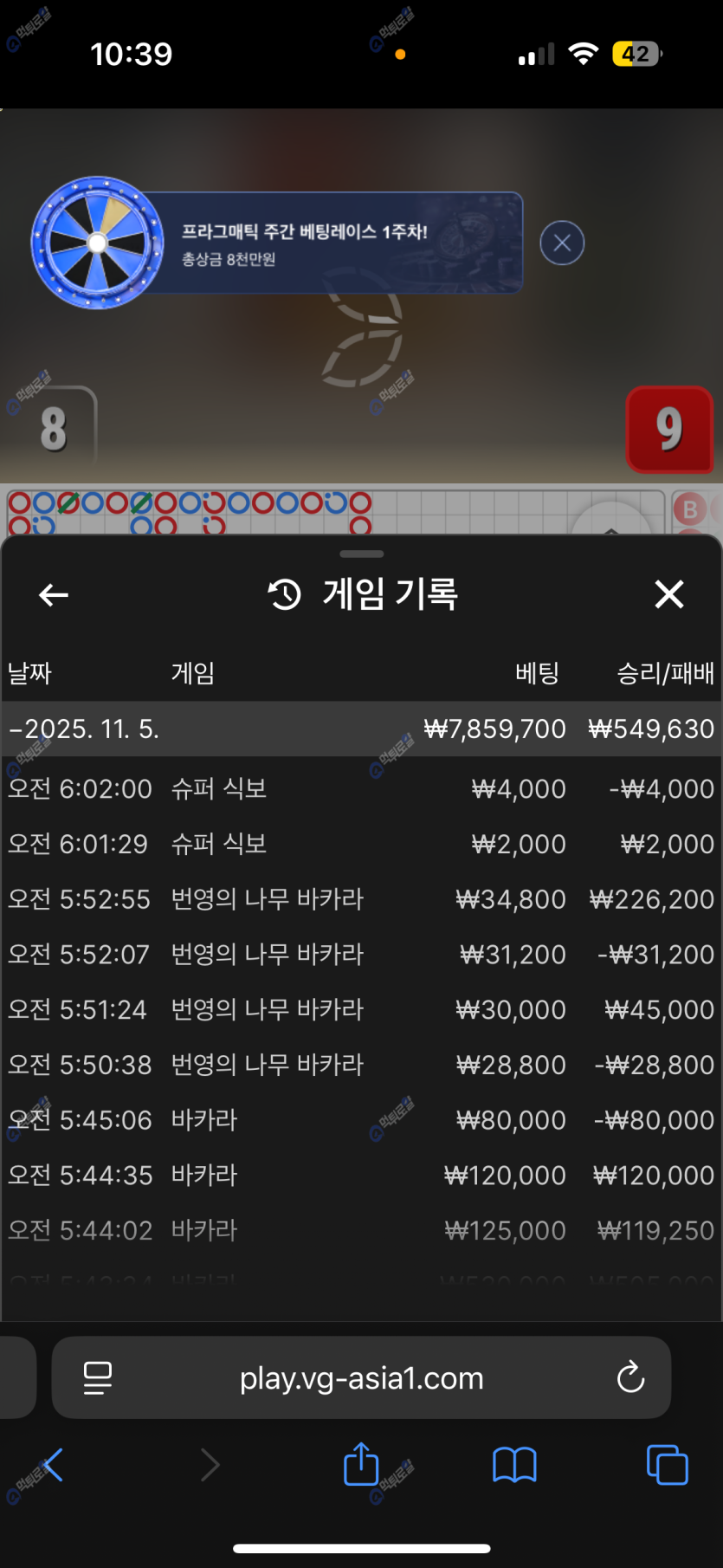The height and width of the screenshot is (1568, 723).
Task: Collapse the 2025. 11. 5. date row
Action: [84, 729]
